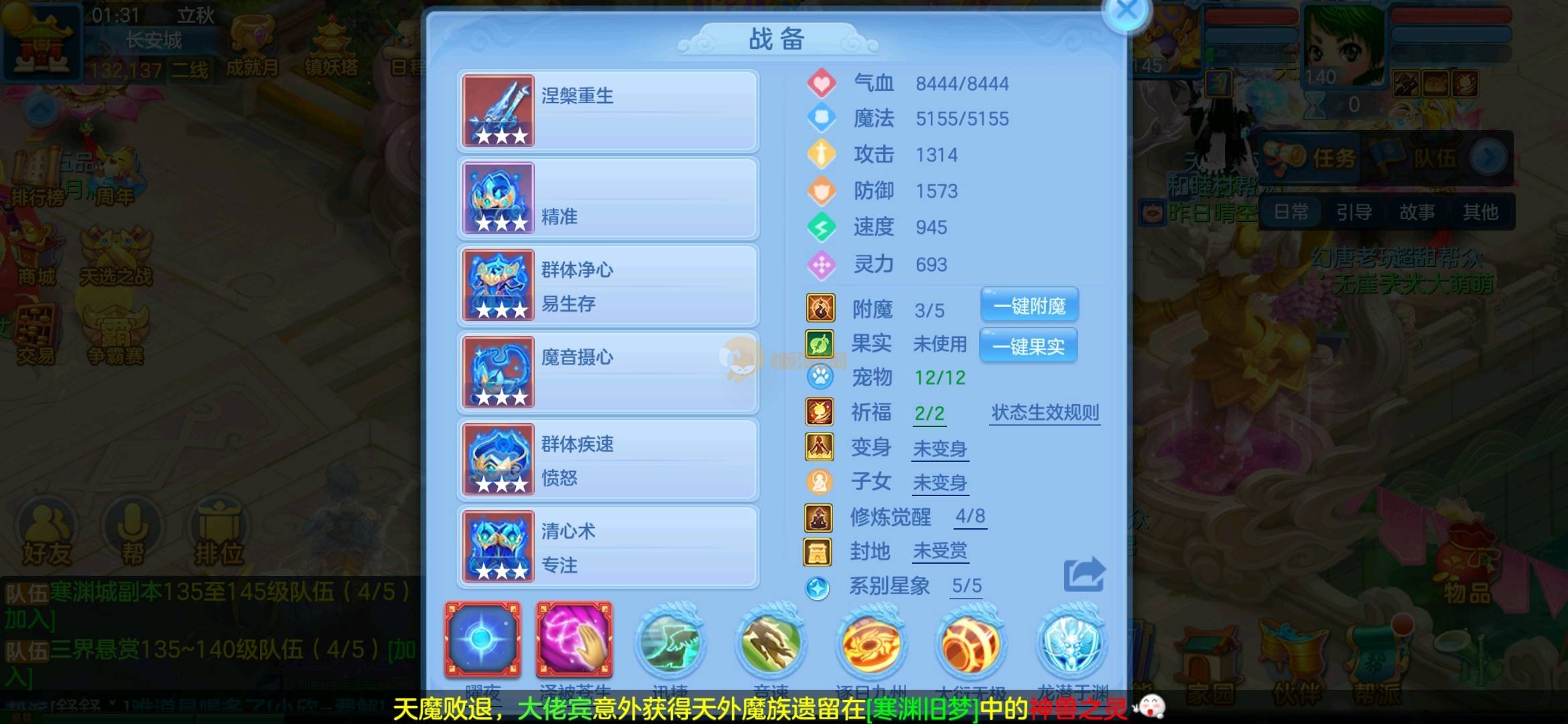The height and width of the screenshot is (724, 1568).
Task: Open the 精准 equipment slot
Action: (608, 198)
